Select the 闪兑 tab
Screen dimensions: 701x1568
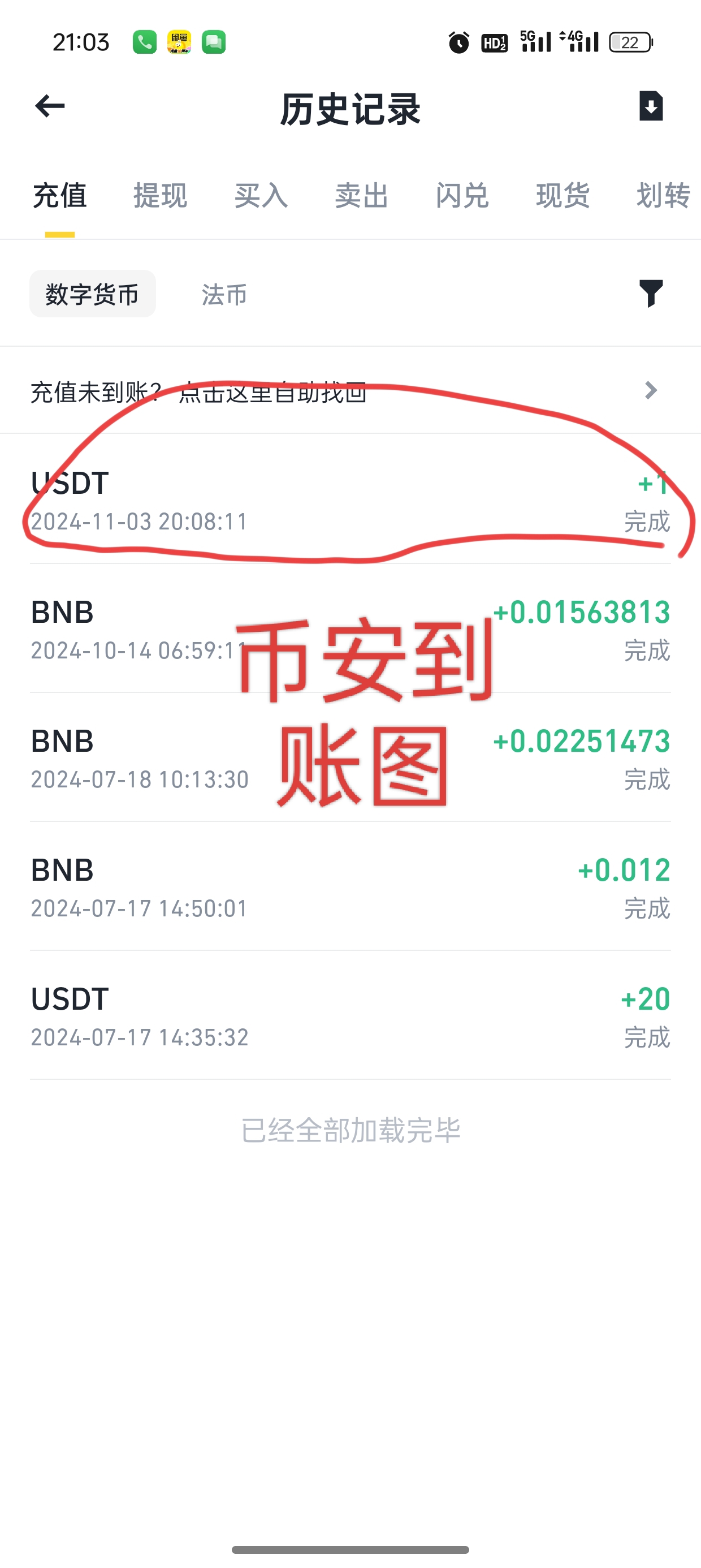coord(462,196)
